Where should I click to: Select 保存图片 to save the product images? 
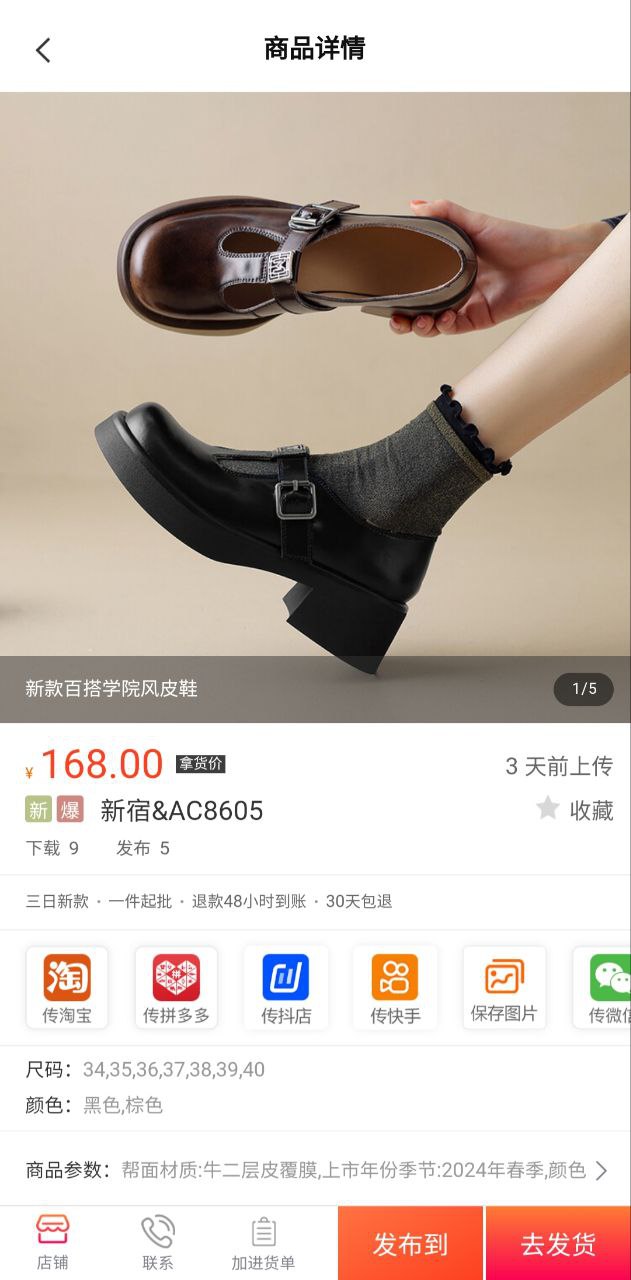click(x=504, y=988)
